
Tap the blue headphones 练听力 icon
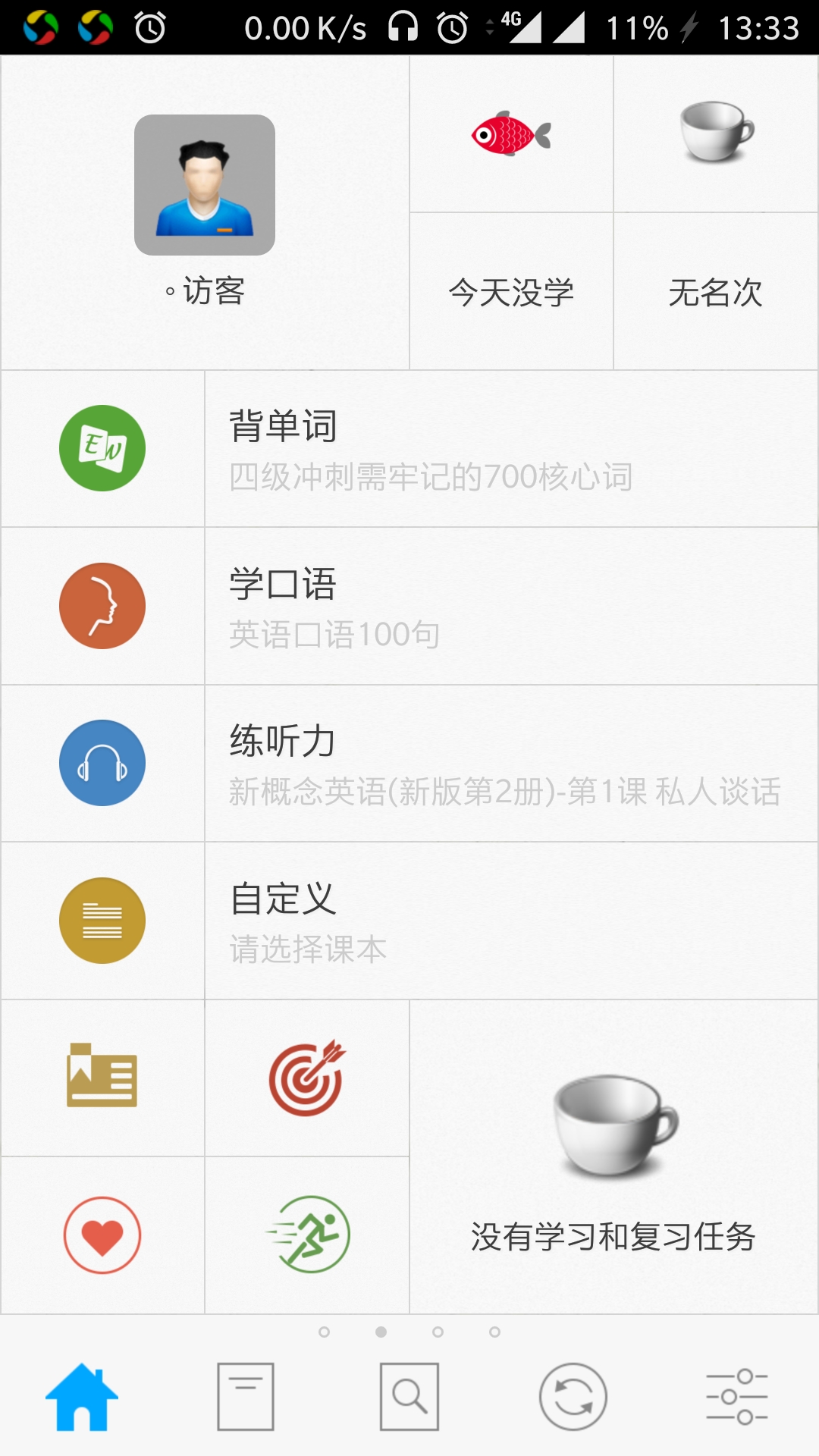(102, 763)
